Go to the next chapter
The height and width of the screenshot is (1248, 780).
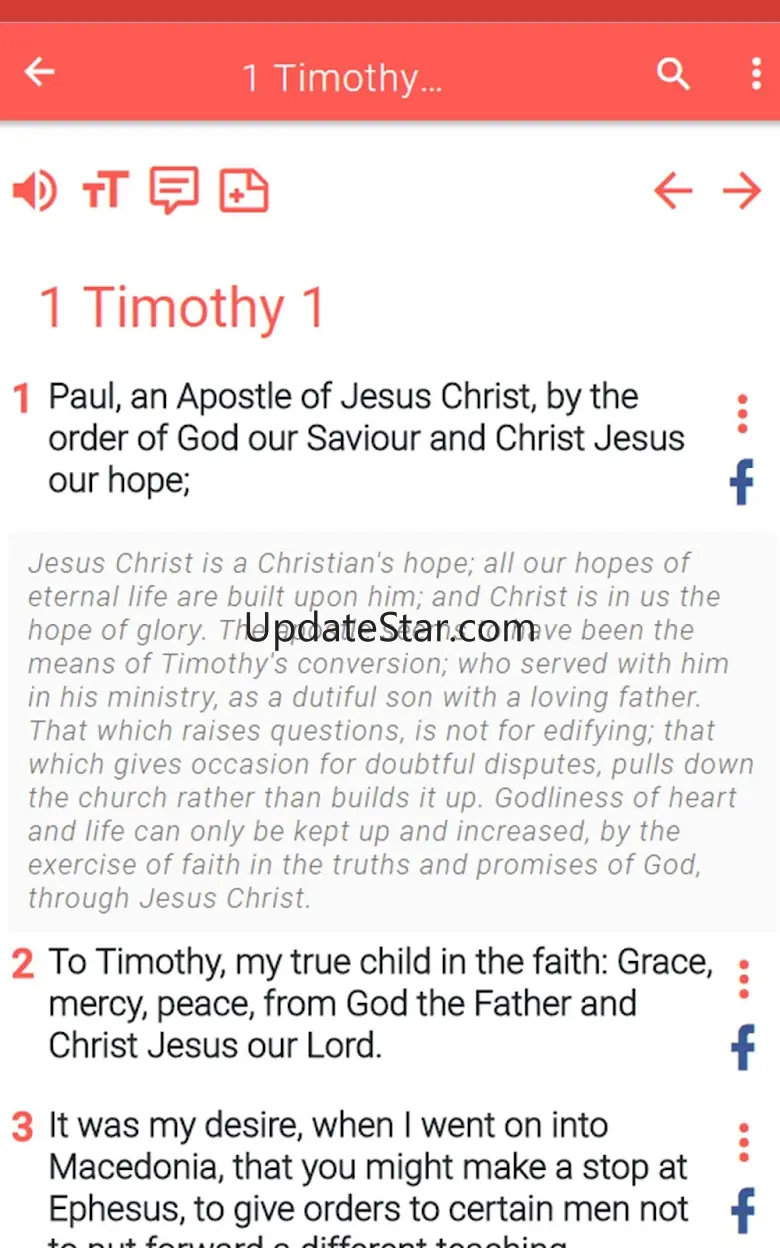(x=742, y=190)
